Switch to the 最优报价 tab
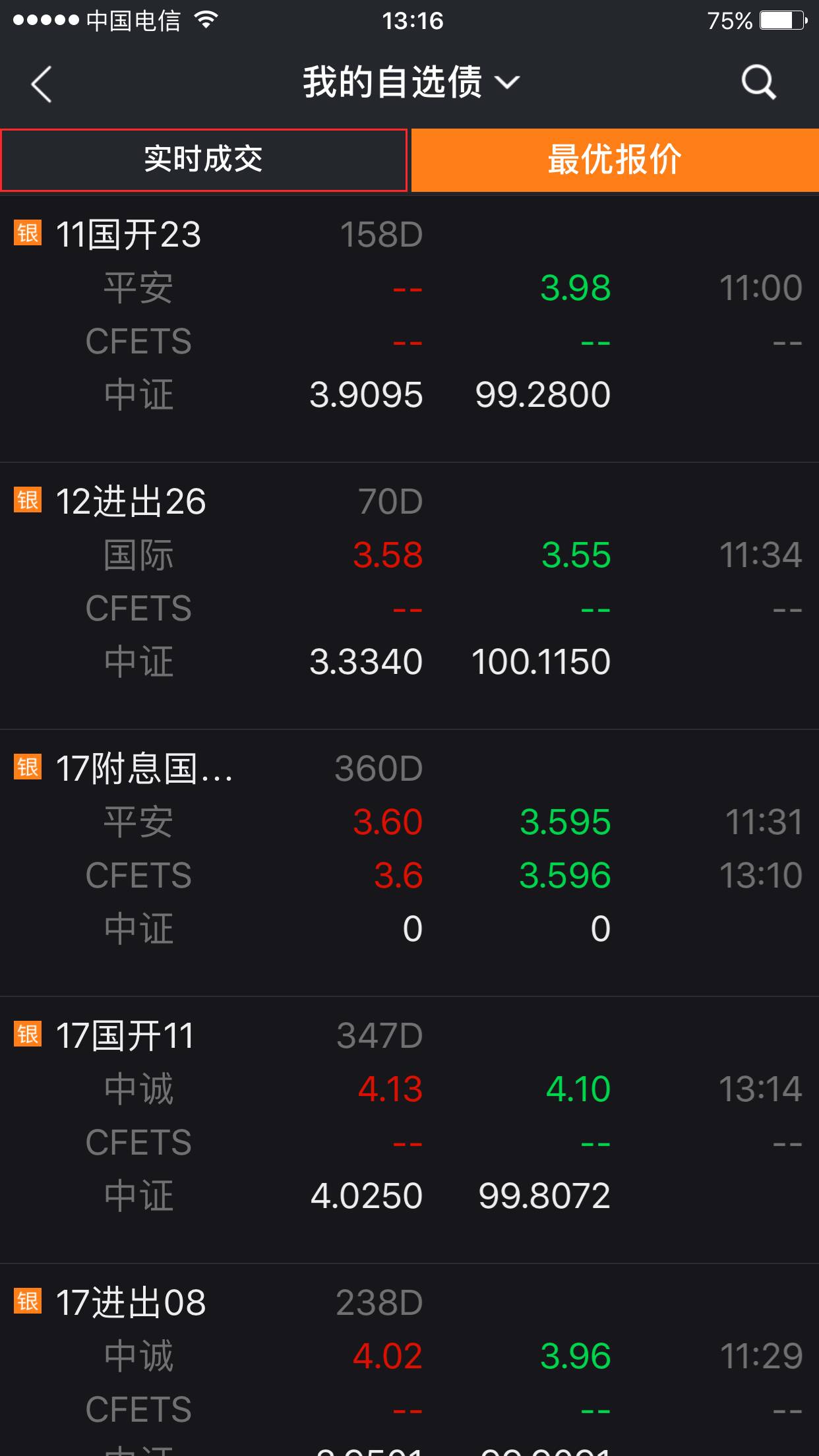 point(613,158)
